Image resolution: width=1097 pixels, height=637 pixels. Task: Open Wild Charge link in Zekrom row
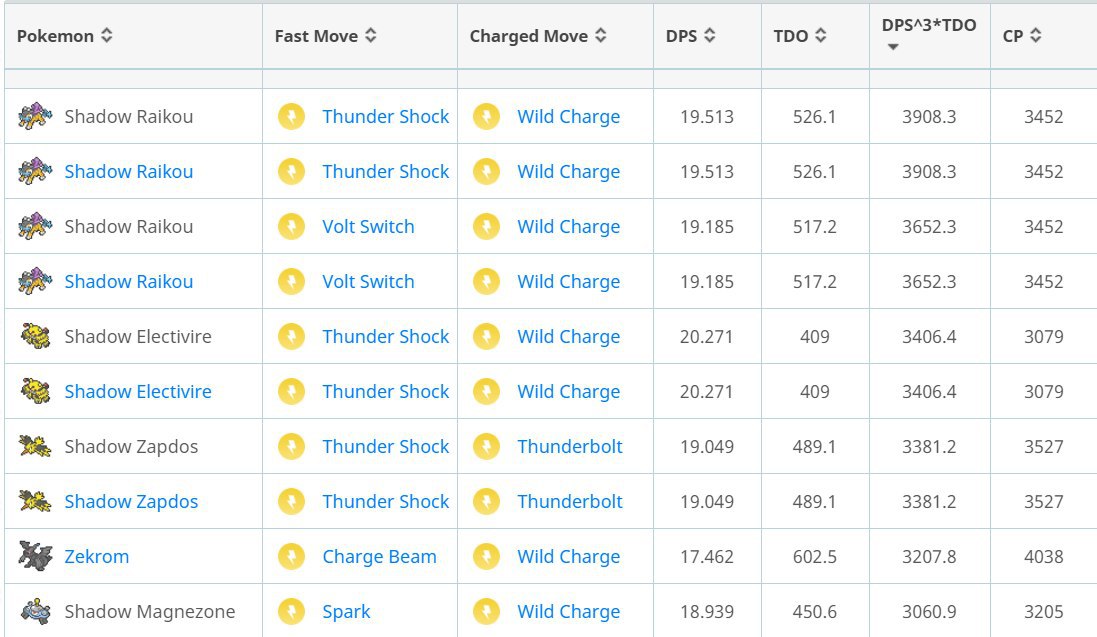pyautogui.click(x=568, y=557)
